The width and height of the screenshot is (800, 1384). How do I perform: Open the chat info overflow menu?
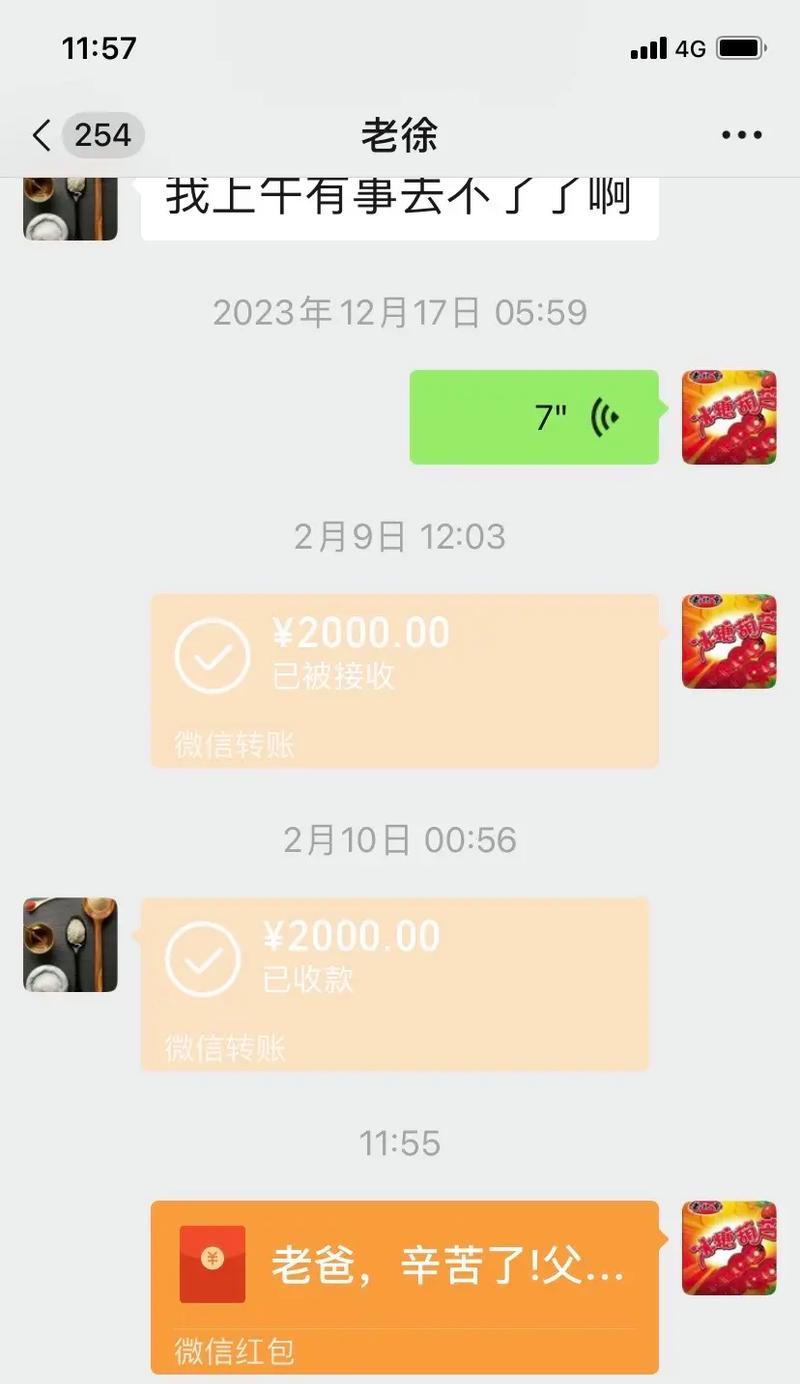coord(741,136)
